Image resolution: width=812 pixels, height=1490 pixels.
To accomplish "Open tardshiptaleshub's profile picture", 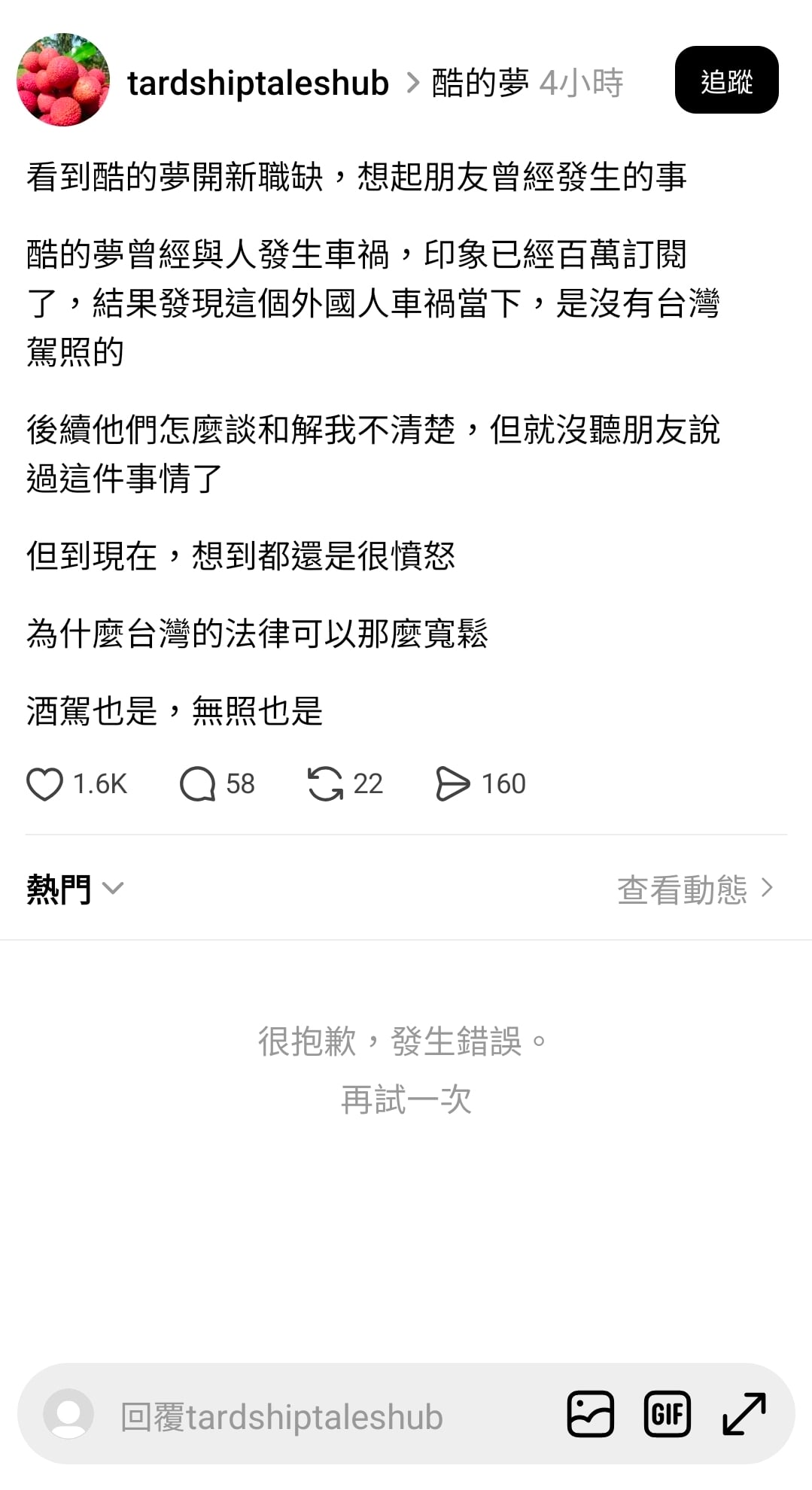I will 63,80.
